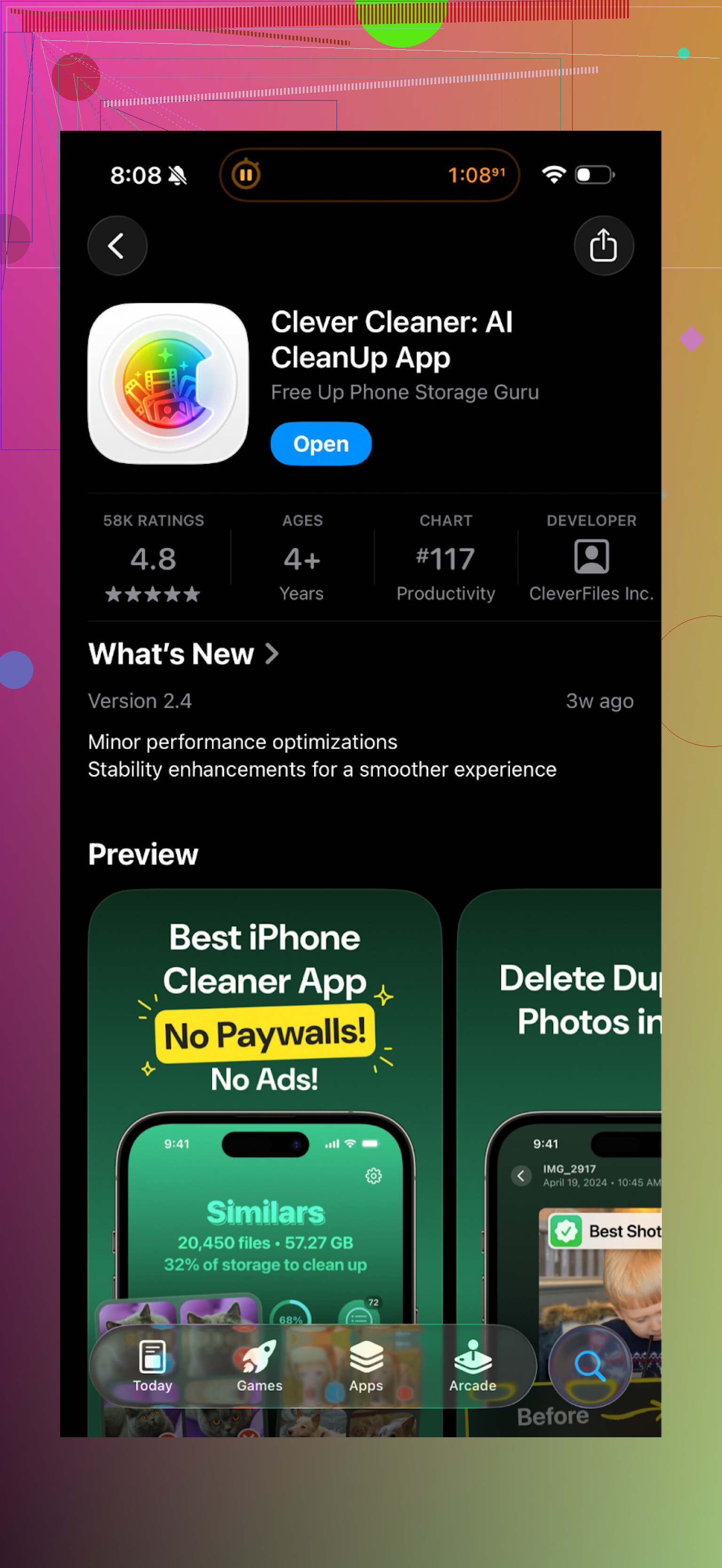
Task: Open the Best iPhone Cleaner App preview
Action: click(x=265, y=1096)
